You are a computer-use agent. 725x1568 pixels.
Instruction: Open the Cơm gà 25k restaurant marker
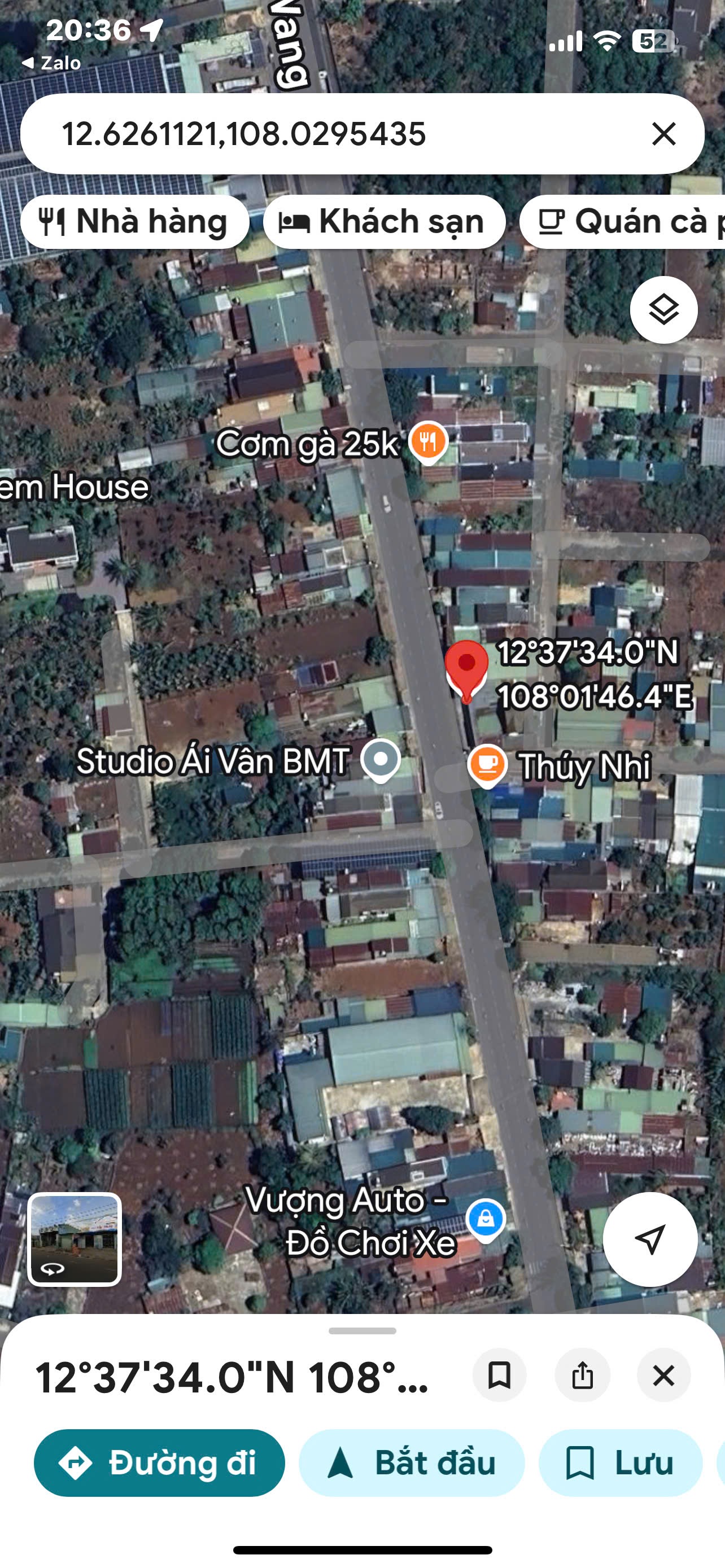(428, 441)
